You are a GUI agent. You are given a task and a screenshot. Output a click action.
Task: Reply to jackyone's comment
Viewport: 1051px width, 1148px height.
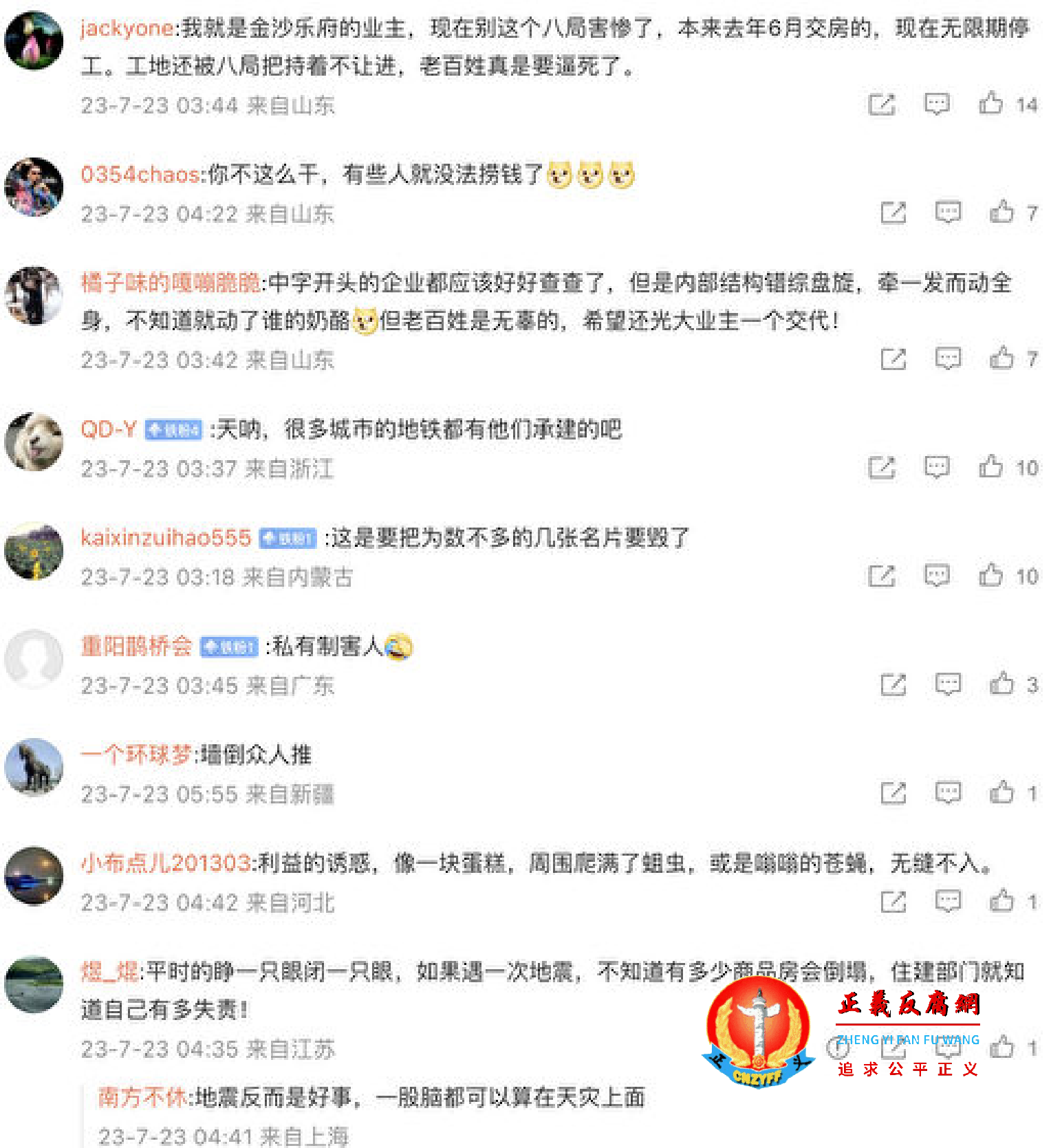[936, 104]
